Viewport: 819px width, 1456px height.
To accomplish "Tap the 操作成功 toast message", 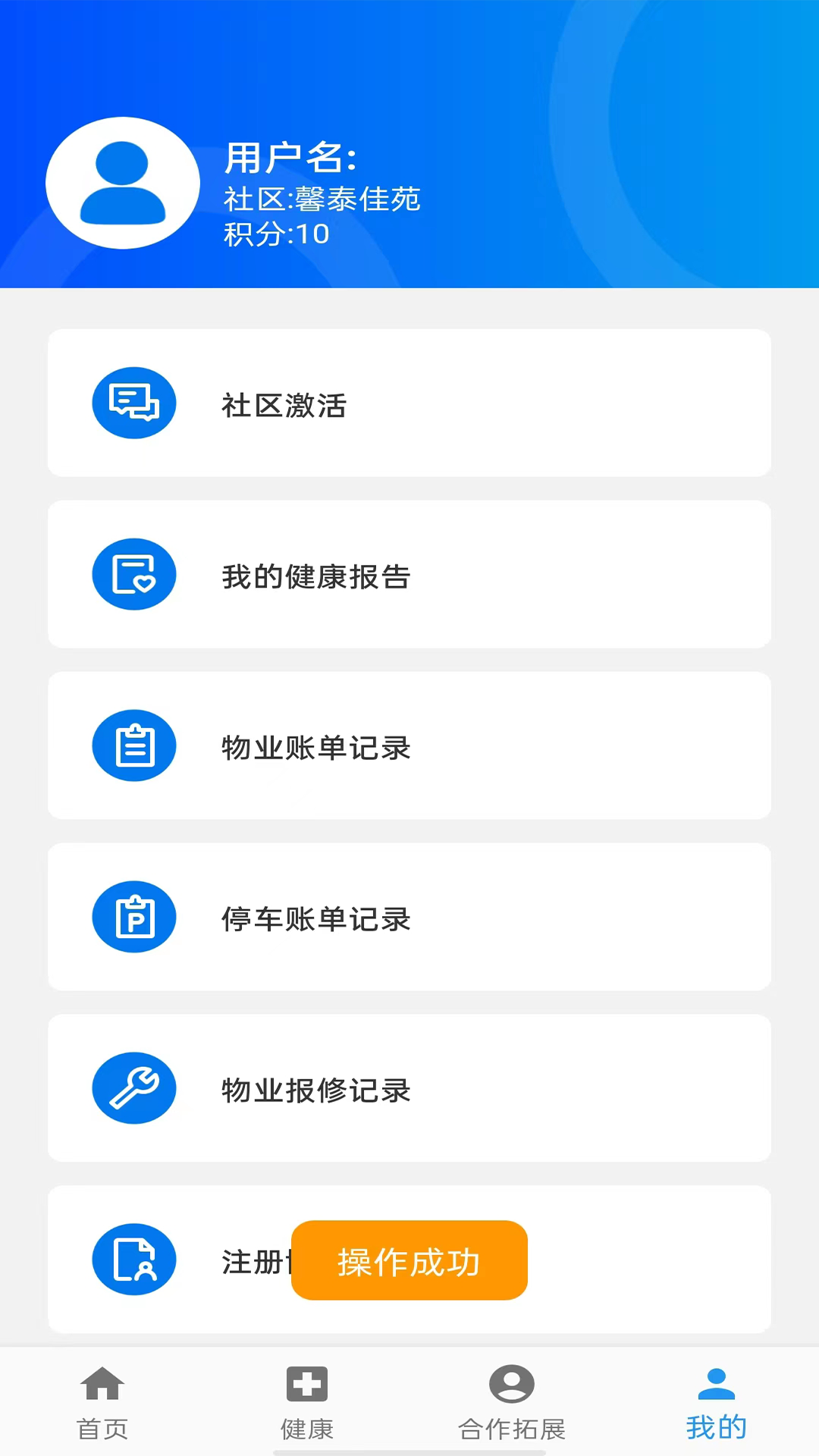I will point(409,1260).
